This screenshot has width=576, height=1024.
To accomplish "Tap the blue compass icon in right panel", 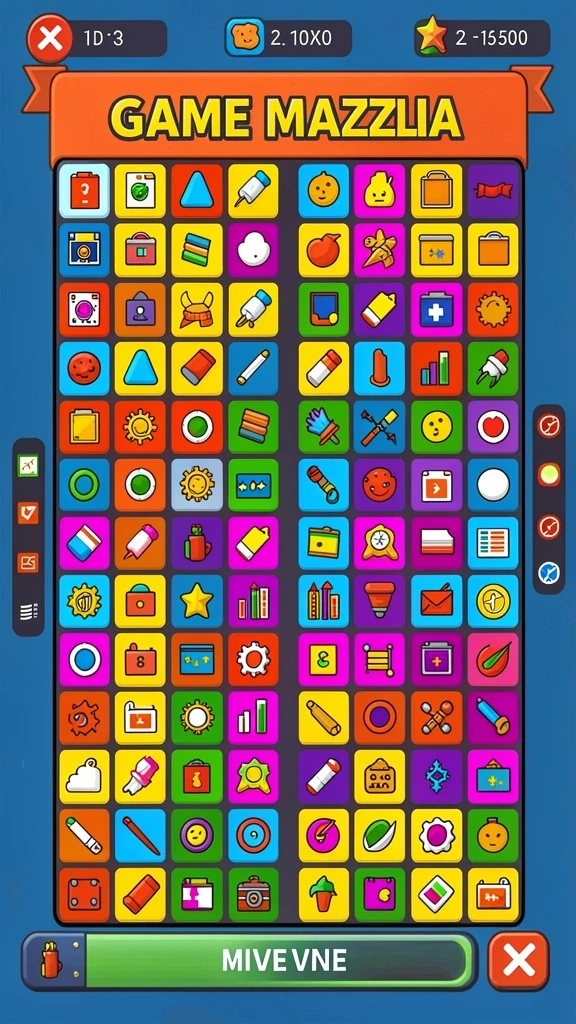I will point(549,573).
